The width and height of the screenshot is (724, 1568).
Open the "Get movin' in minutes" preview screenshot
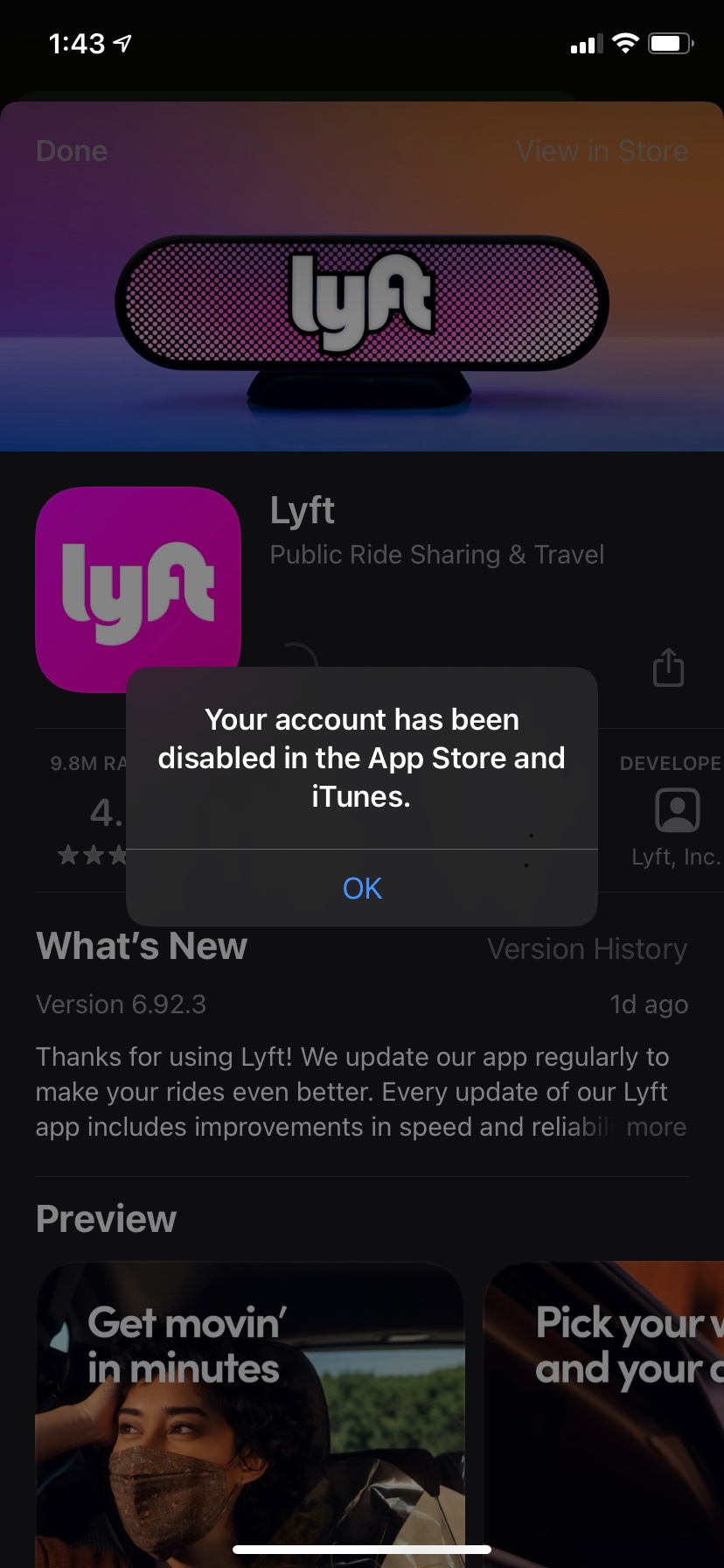pyautogui.click(x=249, y=1414)
